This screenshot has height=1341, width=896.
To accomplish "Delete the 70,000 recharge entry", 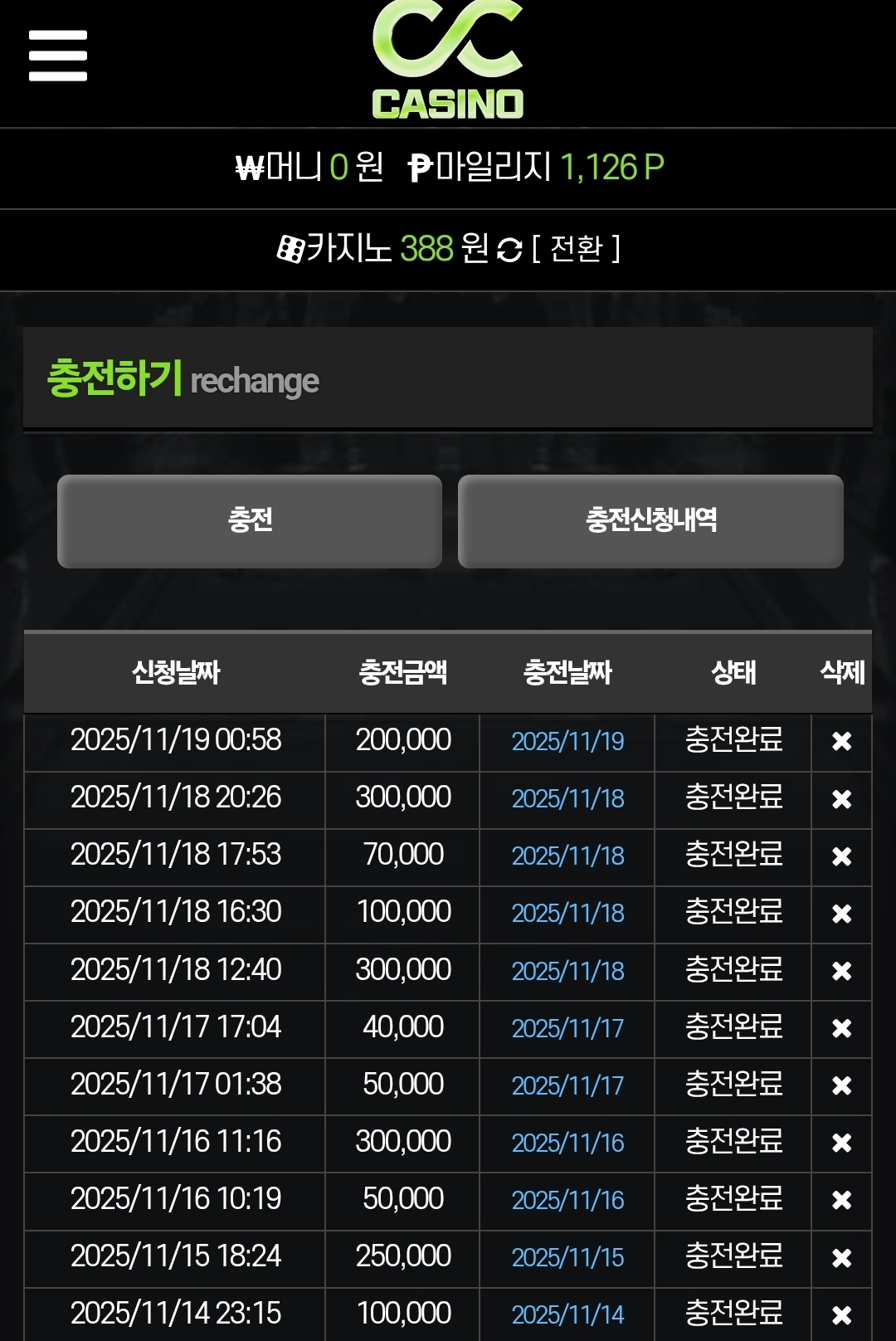I will [842, 856].
